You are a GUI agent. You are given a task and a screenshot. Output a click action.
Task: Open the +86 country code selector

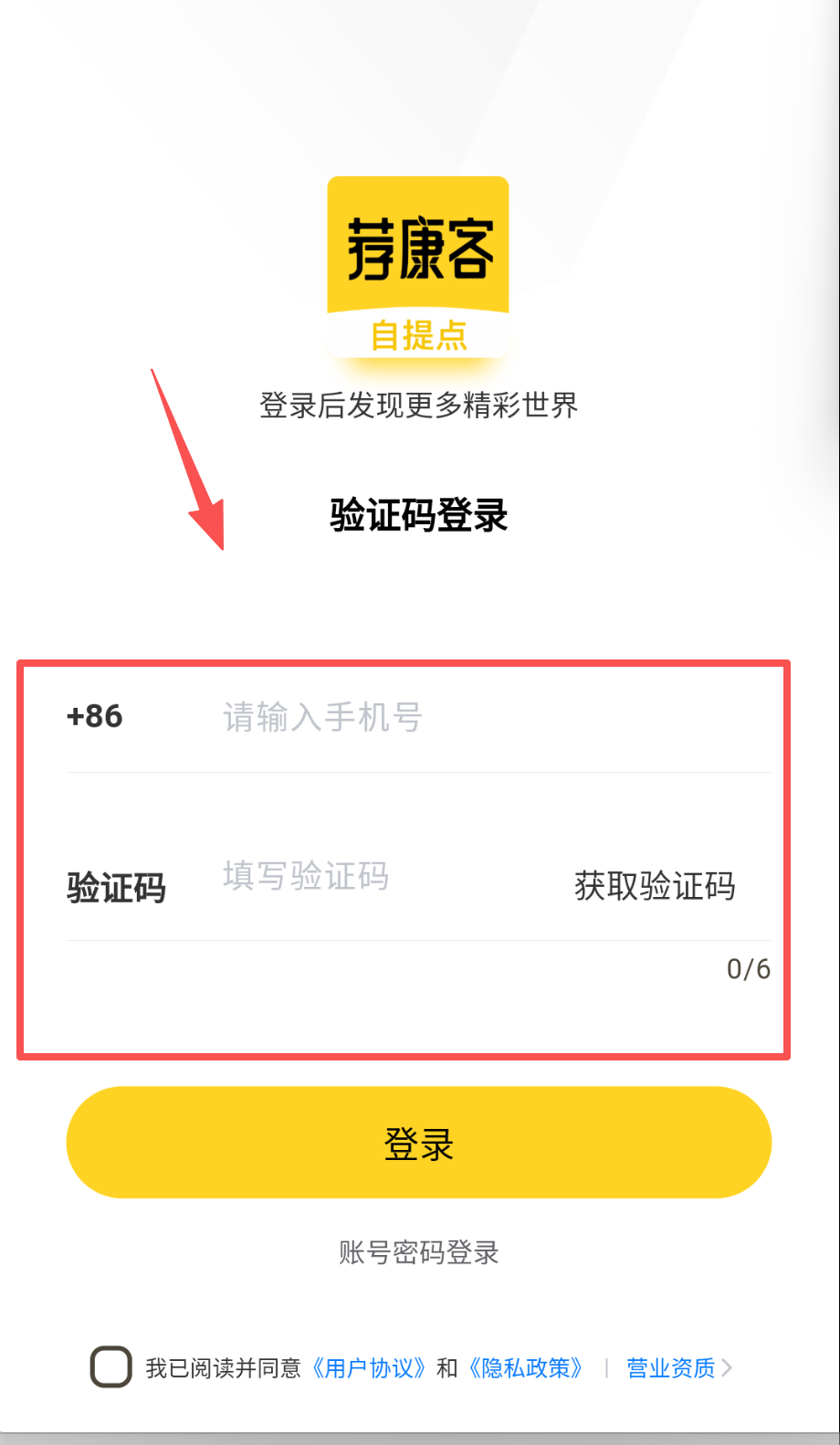pos(95,717)
